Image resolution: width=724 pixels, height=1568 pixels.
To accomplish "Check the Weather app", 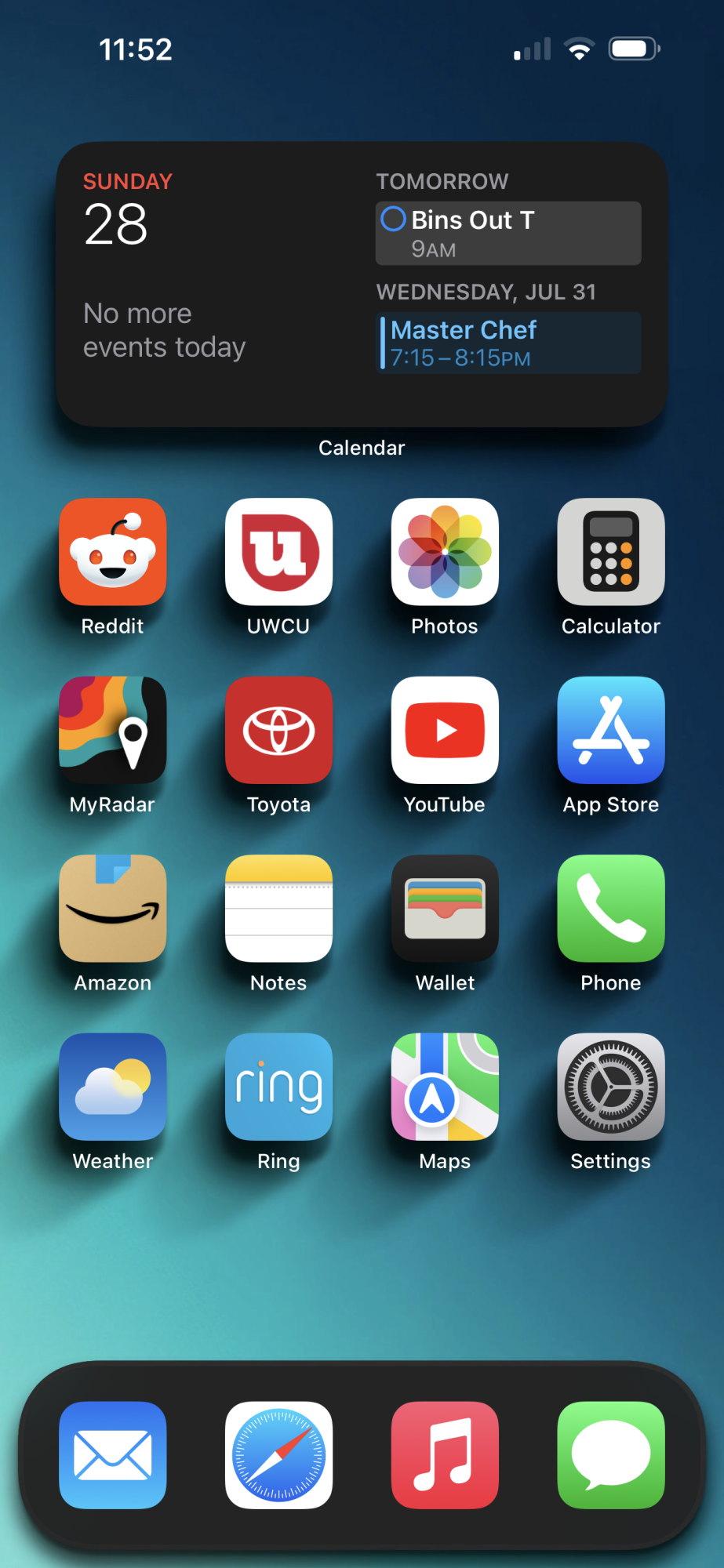I will [113, 1087].
